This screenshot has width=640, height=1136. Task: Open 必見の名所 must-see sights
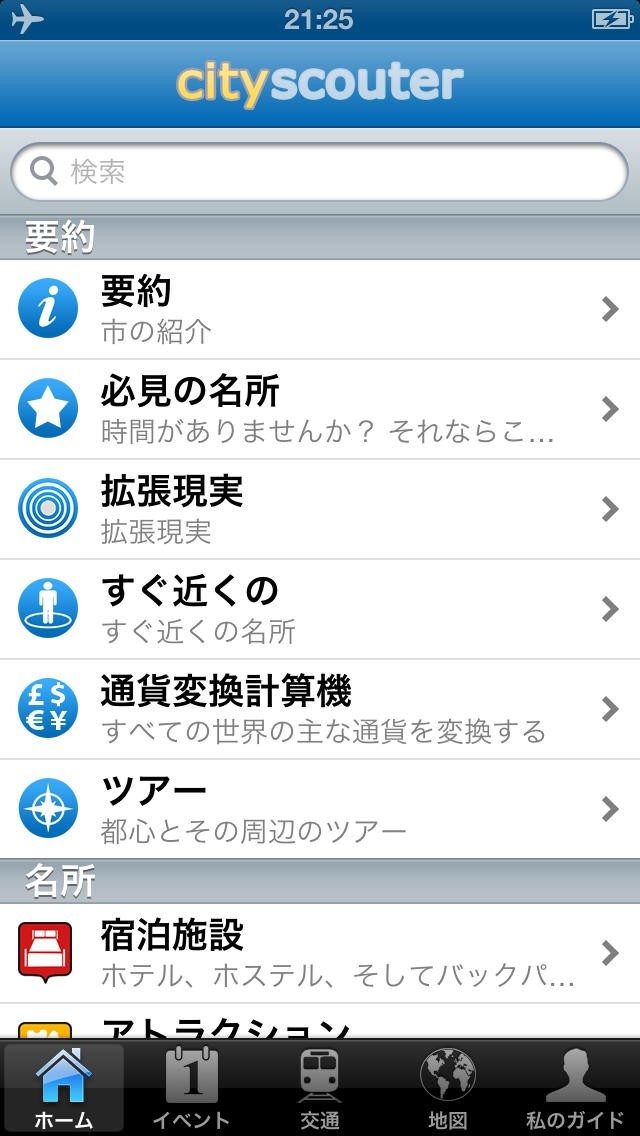click(x=320, y=409)
